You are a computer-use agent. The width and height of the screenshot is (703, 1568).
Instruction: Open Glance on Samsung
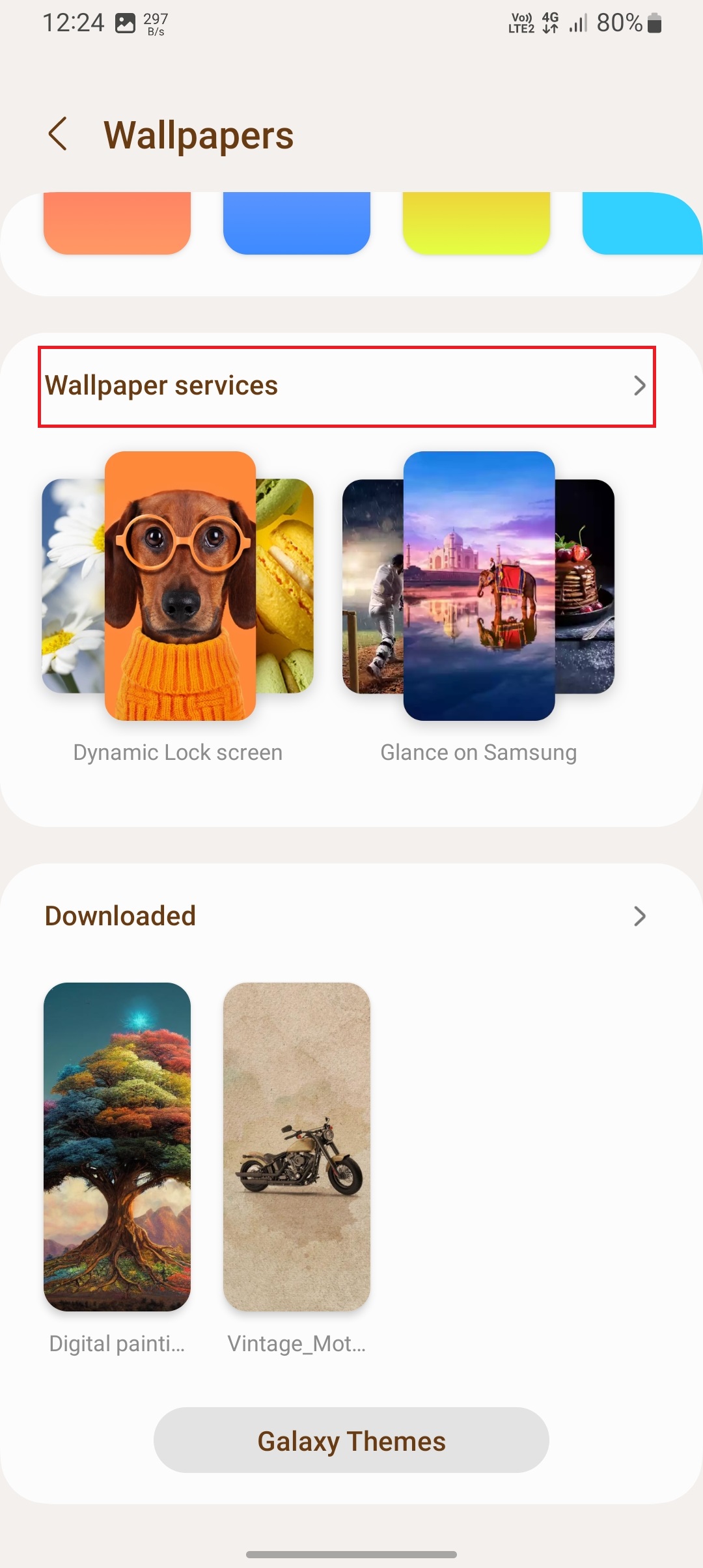pos(479,586)
